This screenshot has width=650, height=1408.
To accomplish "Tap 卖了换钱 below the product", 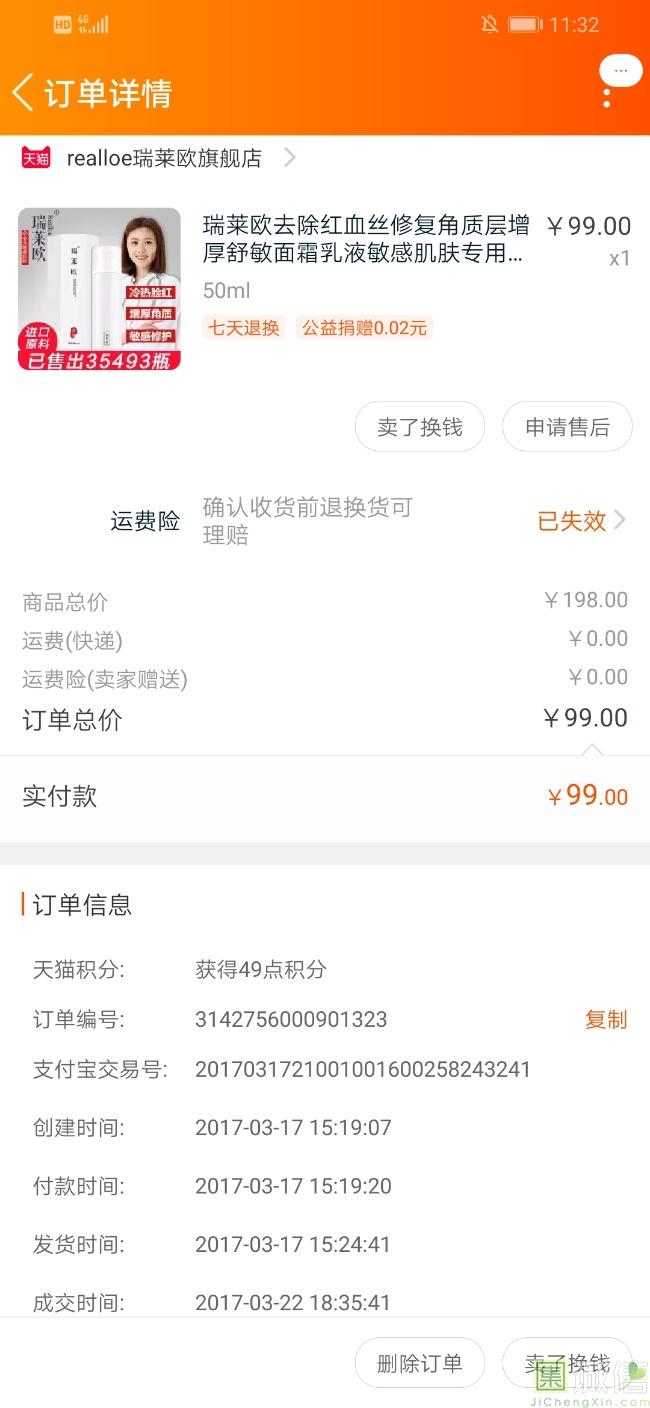I will [x=420, y=427].
